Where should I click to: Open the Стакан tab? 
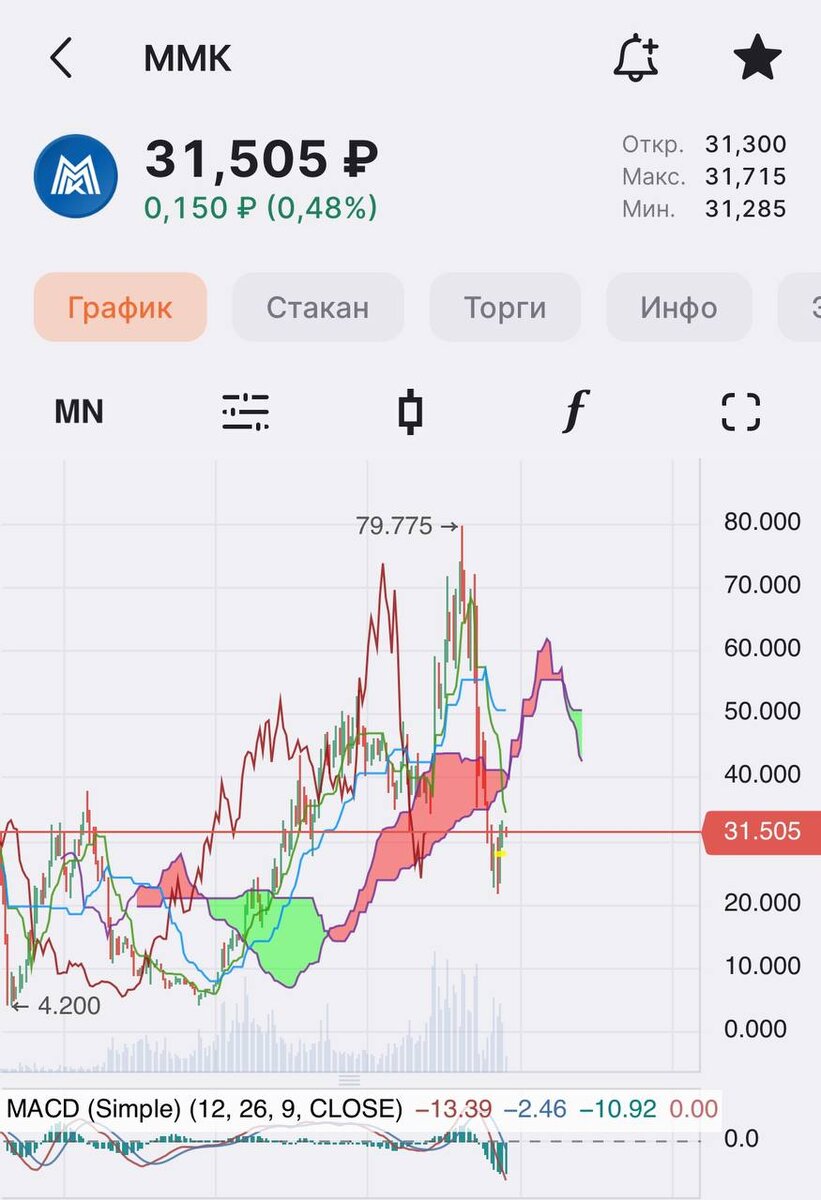pos(318,307)
